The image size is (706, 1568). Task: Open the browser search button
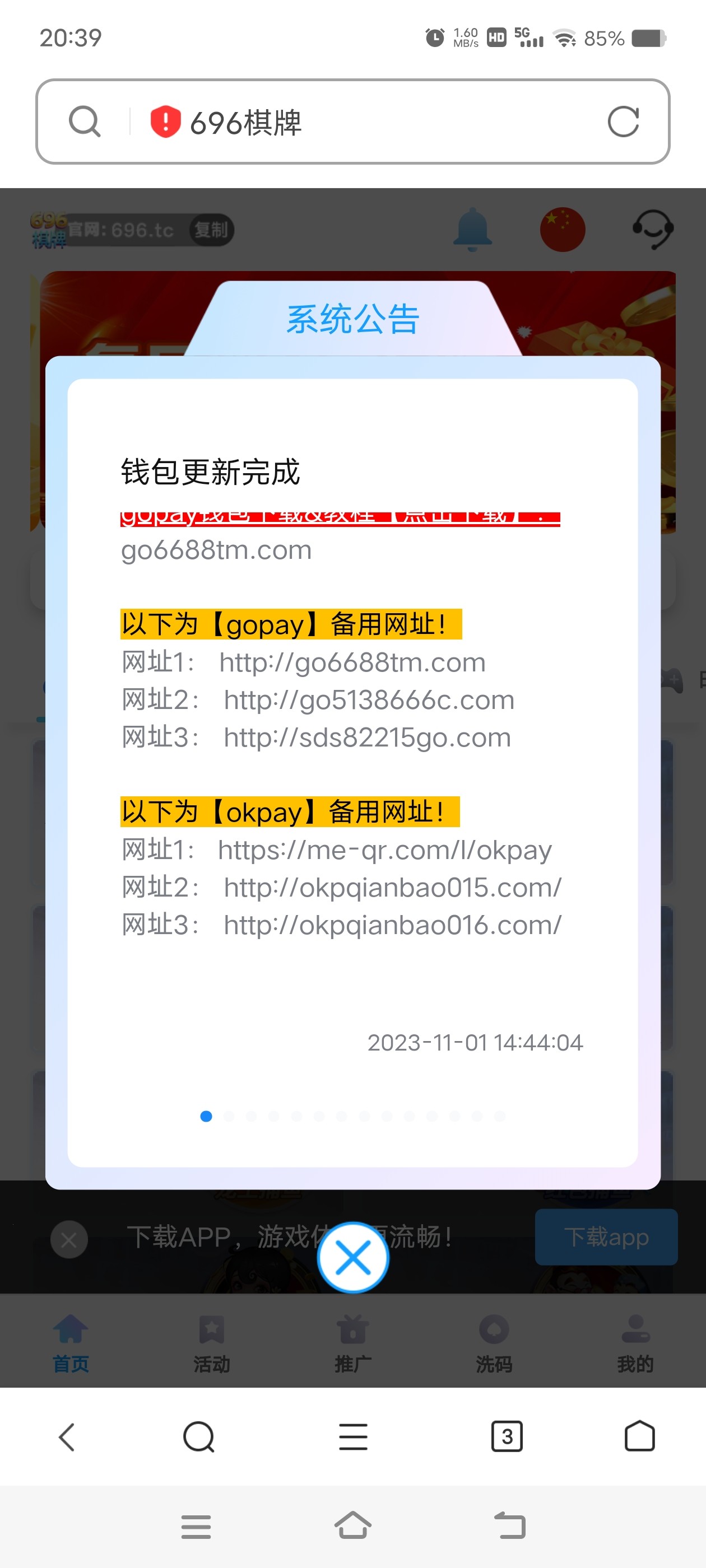(x=198, y=1437)
